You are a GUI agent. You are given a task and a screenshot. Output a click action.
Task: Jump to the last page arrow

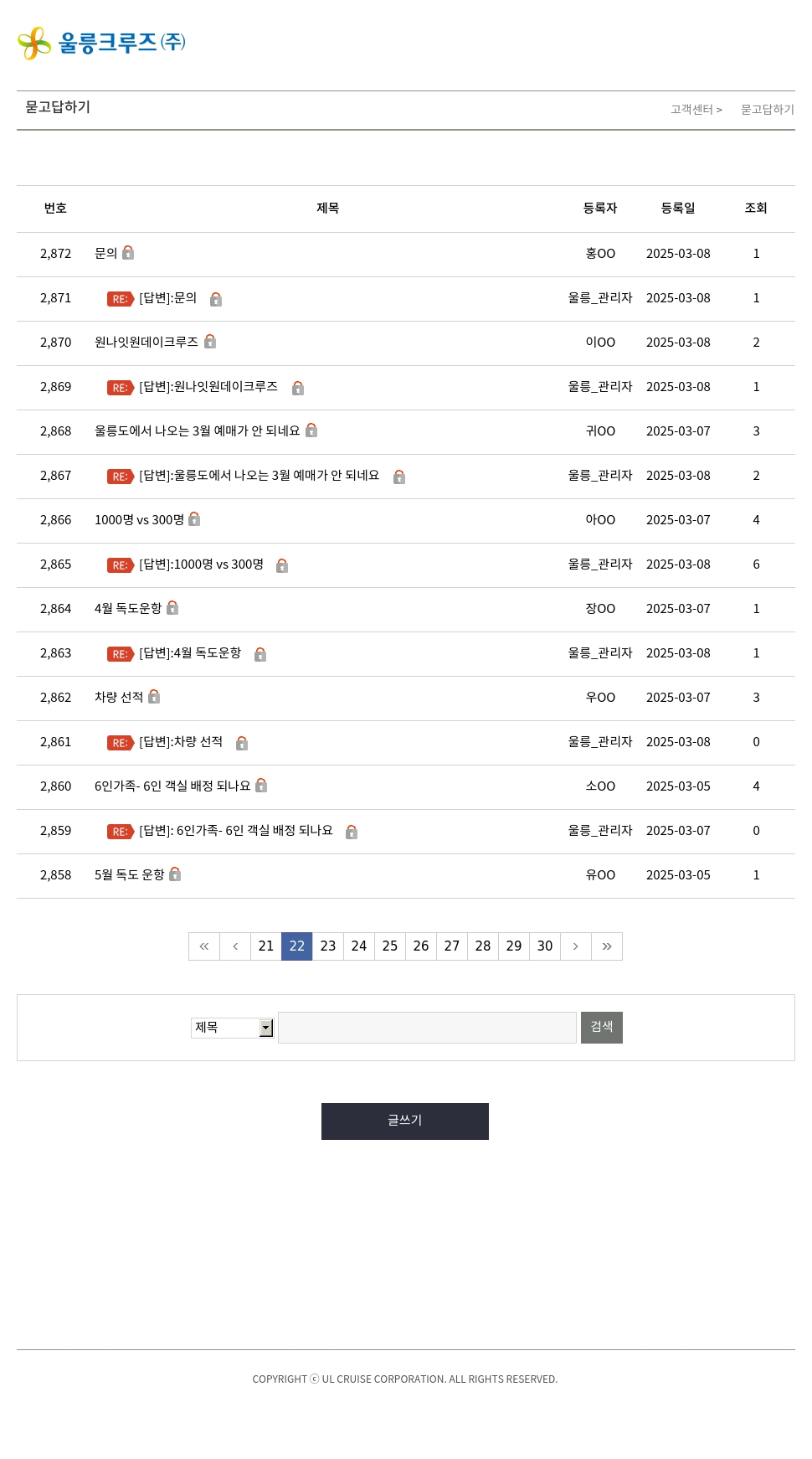(607, 946)
